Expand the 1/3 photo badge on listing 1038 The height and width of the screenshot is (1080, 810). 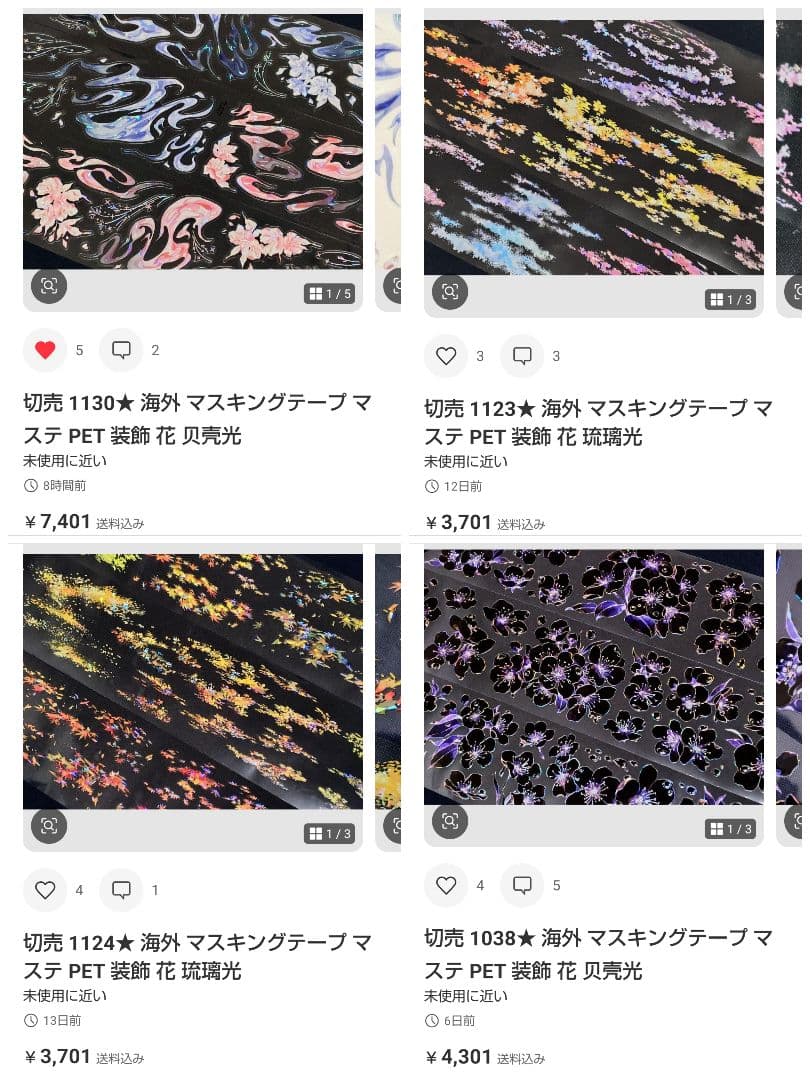point(732,828)
